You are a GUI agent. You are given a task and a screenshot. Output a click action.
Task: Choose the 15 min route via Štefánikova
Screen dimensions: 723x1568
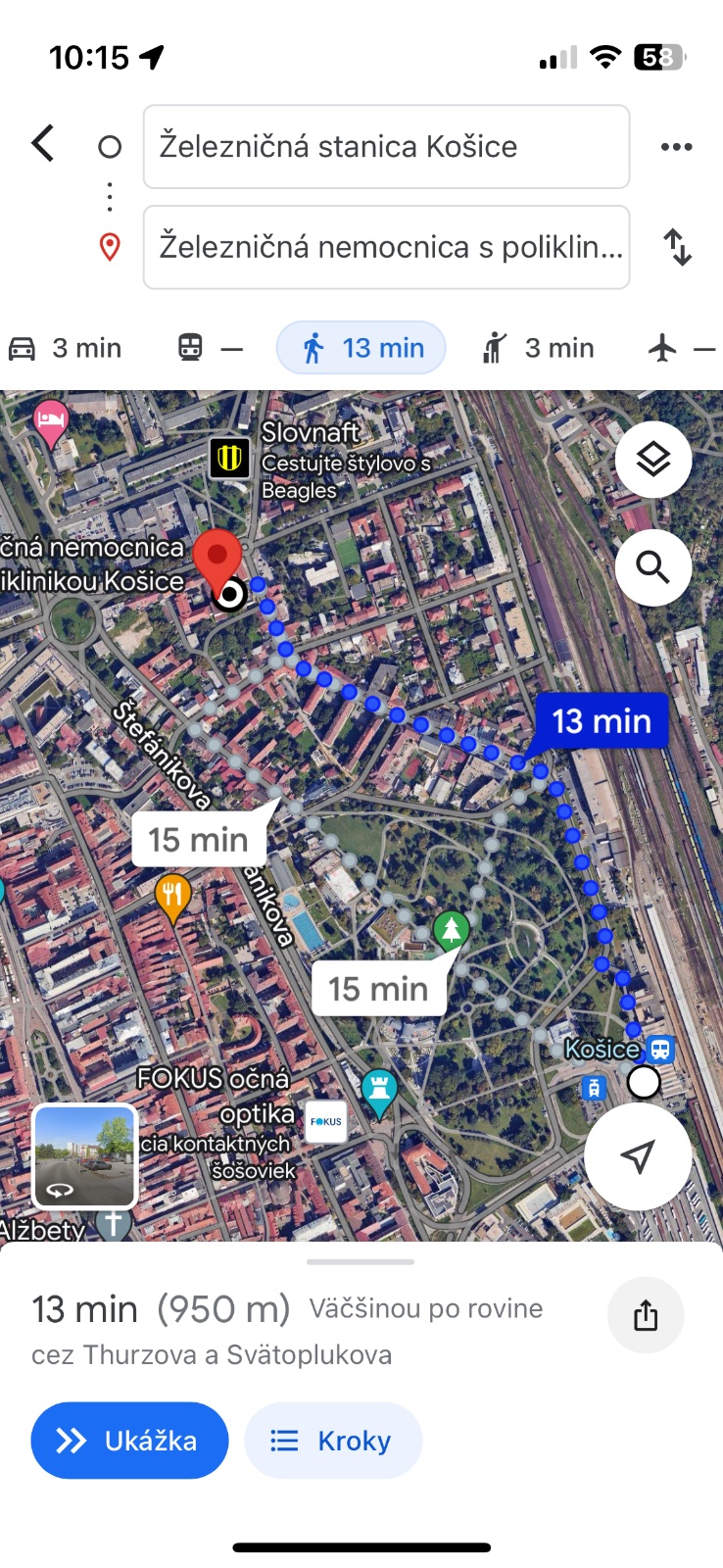pos(199,840)
